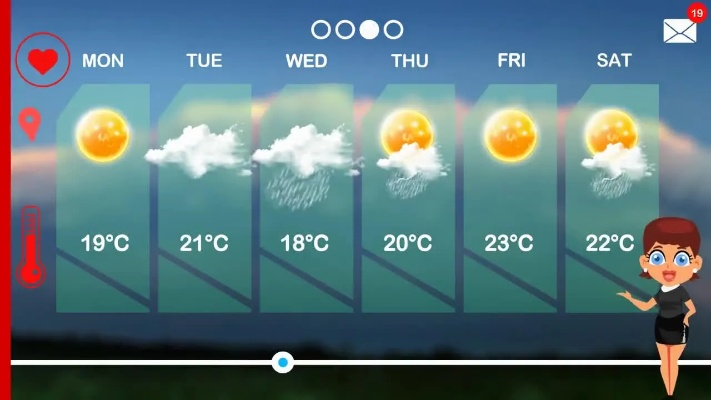Go to the fourth page dot
The image size is (711, 400).
click(394, 29)
